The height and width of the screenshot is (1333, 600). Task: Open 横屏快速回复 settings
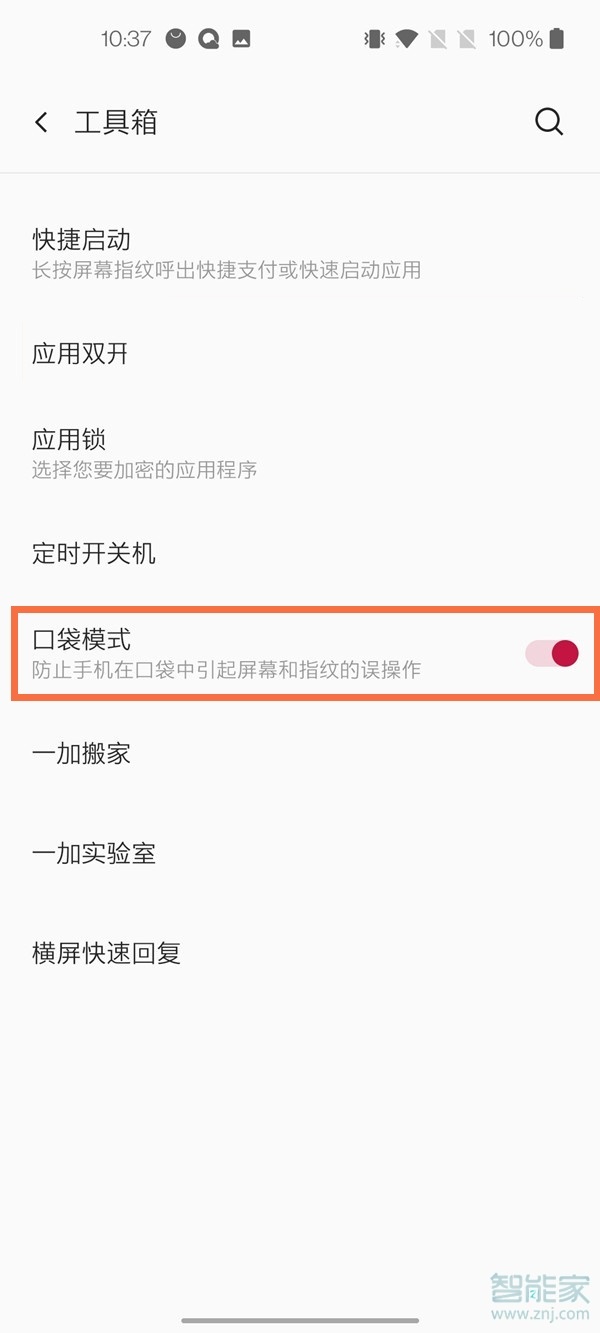[300, 954]
